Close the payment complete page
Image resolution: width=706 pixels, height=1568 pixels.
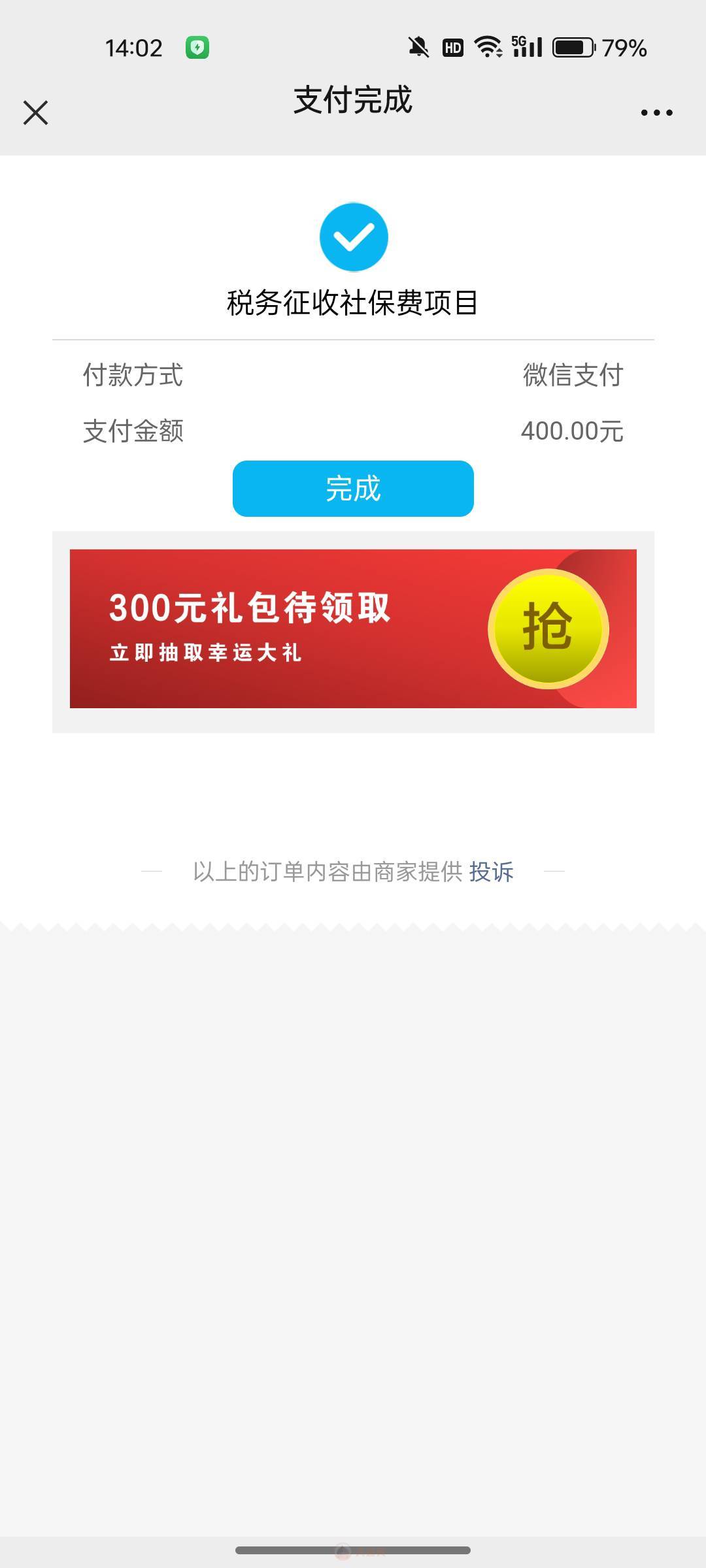(x=36, y=112)
